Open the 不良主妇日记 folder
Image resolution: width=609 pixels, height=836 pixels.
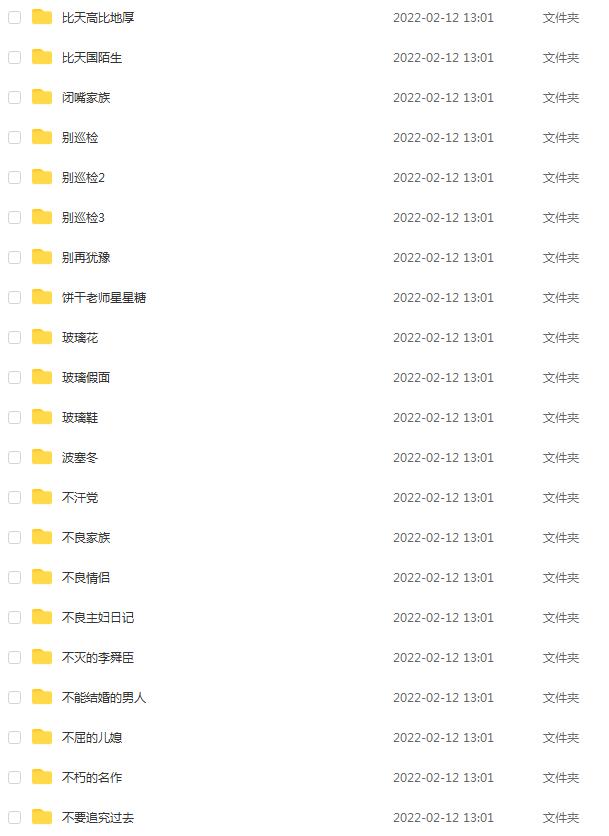click(98, 617)
